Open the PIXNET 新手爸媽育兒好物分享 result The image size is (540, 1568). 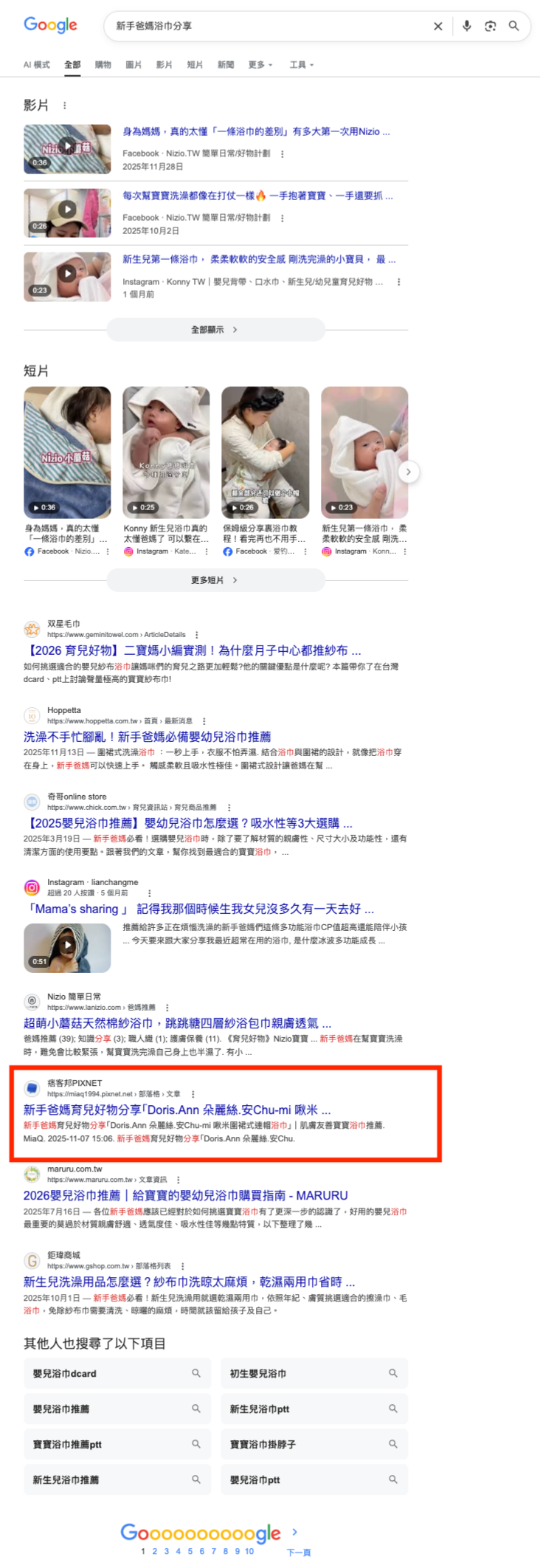[x=177, y=1110]
